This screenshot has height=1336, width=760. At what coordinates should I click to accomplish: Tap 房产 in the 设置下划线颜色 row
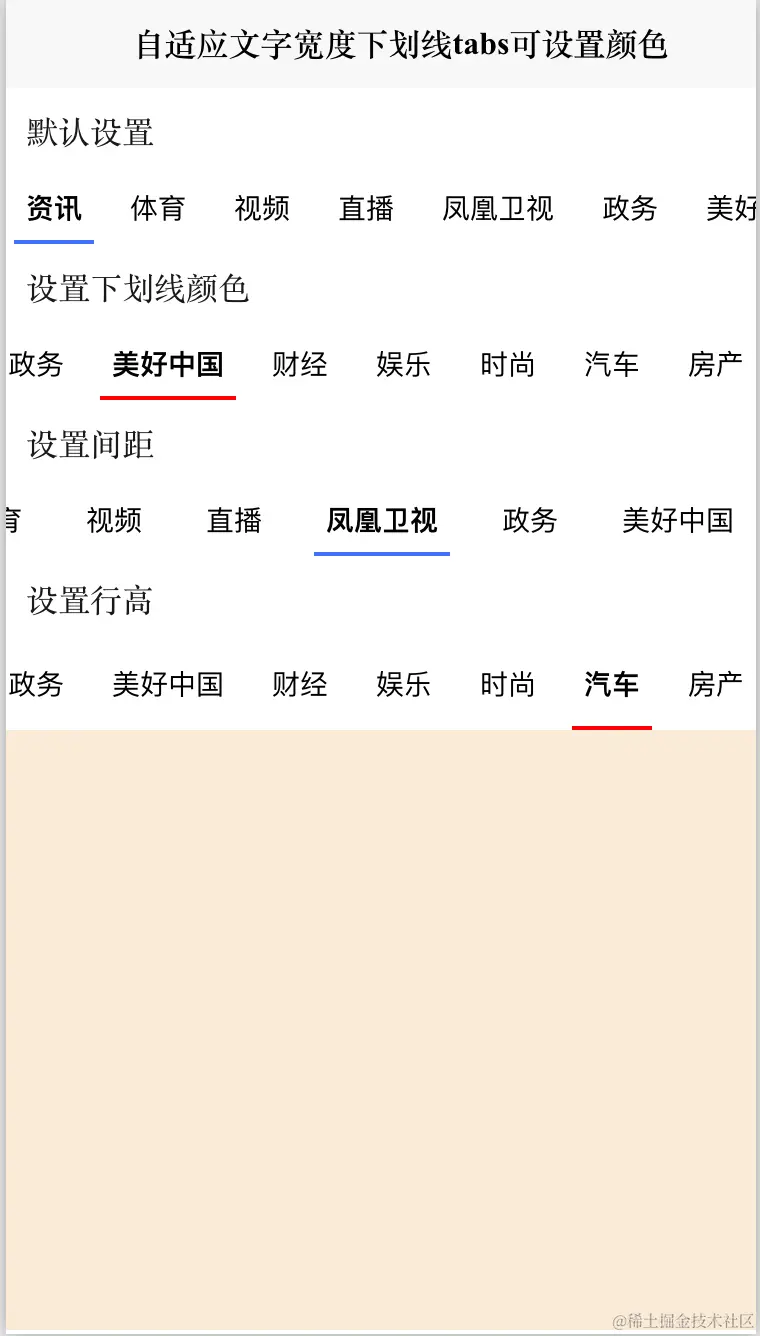coord(716,365)
